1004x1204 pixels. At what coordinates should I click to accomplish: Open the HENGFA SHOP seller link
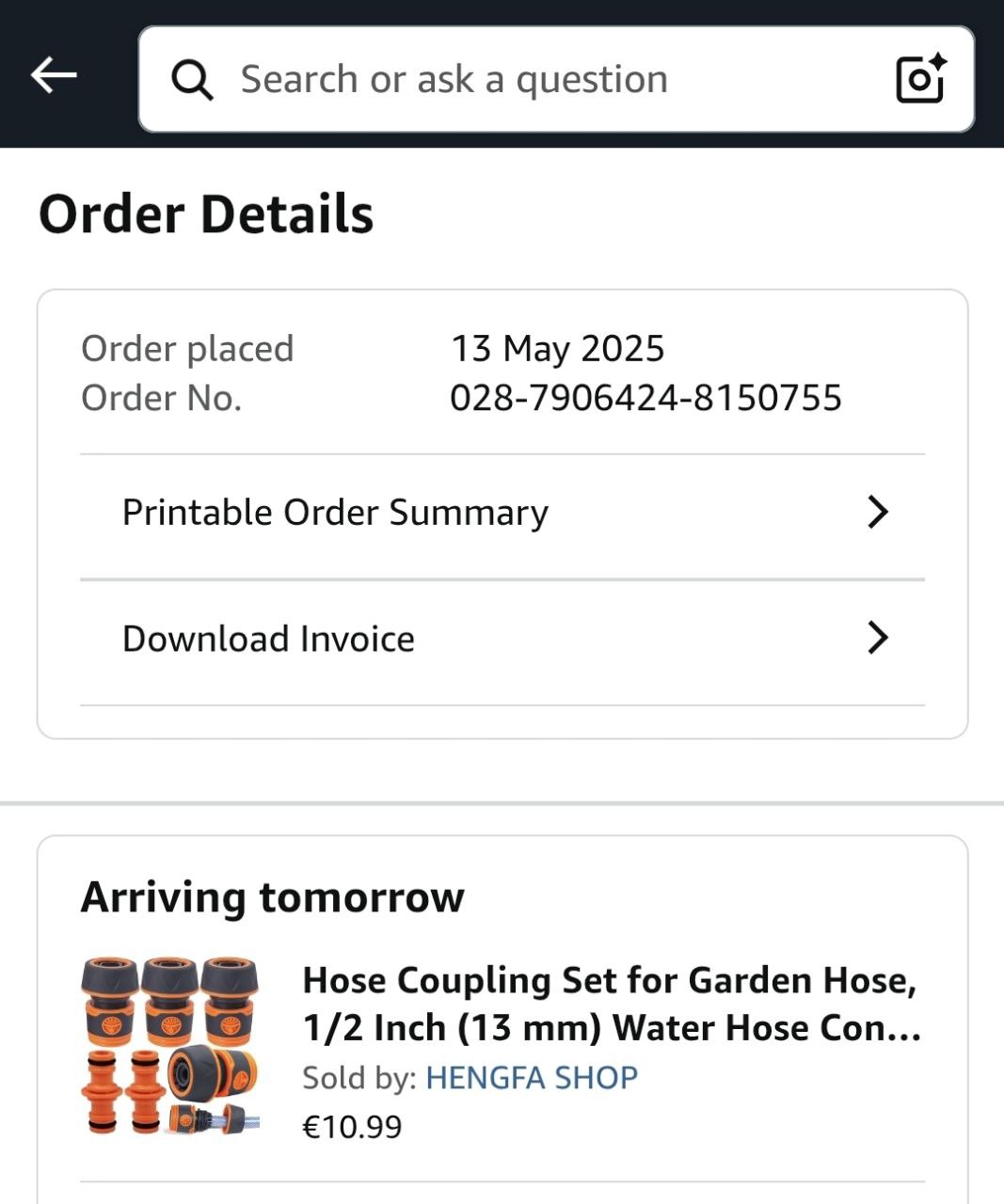(532, 1078)
